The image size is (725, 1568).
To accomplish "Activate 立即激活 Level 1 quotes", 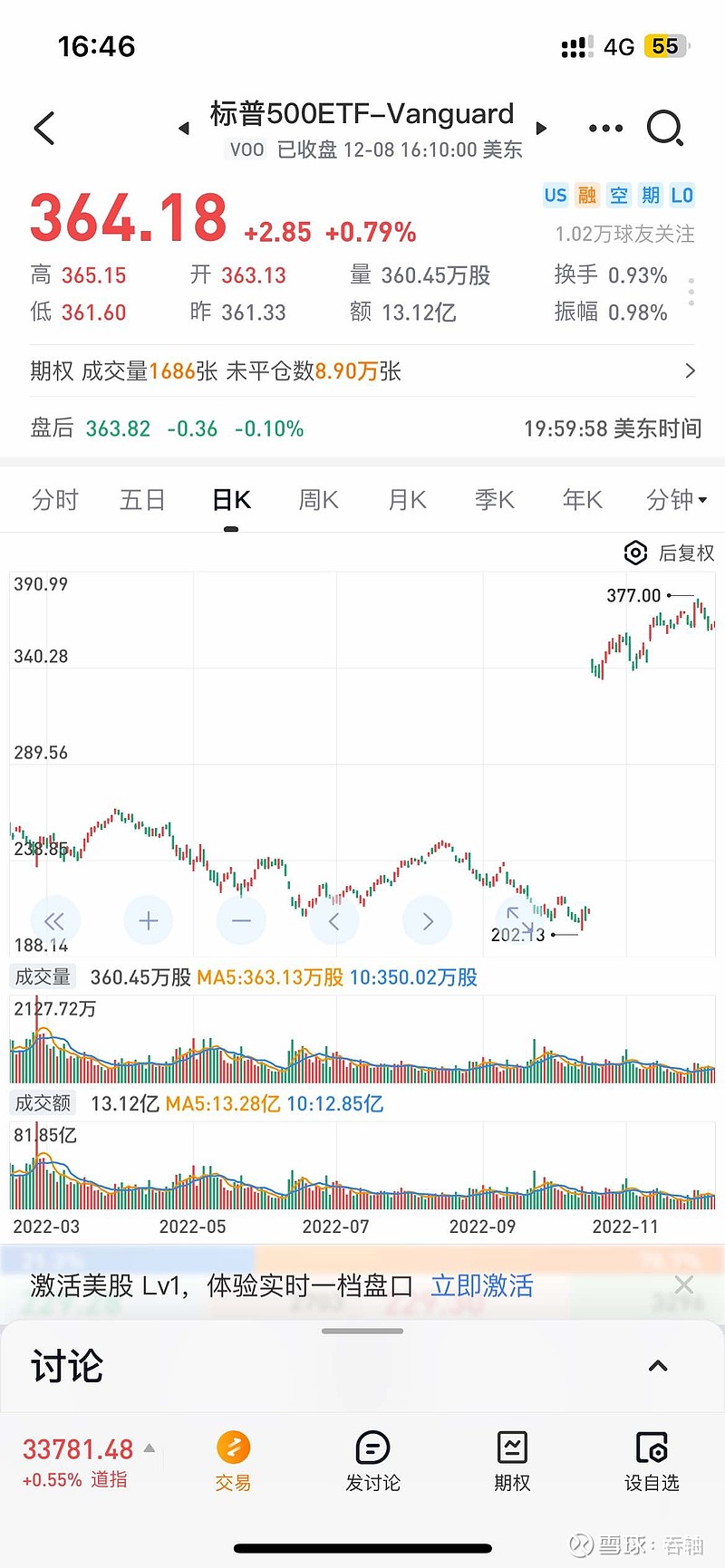I will point(481,1284).
